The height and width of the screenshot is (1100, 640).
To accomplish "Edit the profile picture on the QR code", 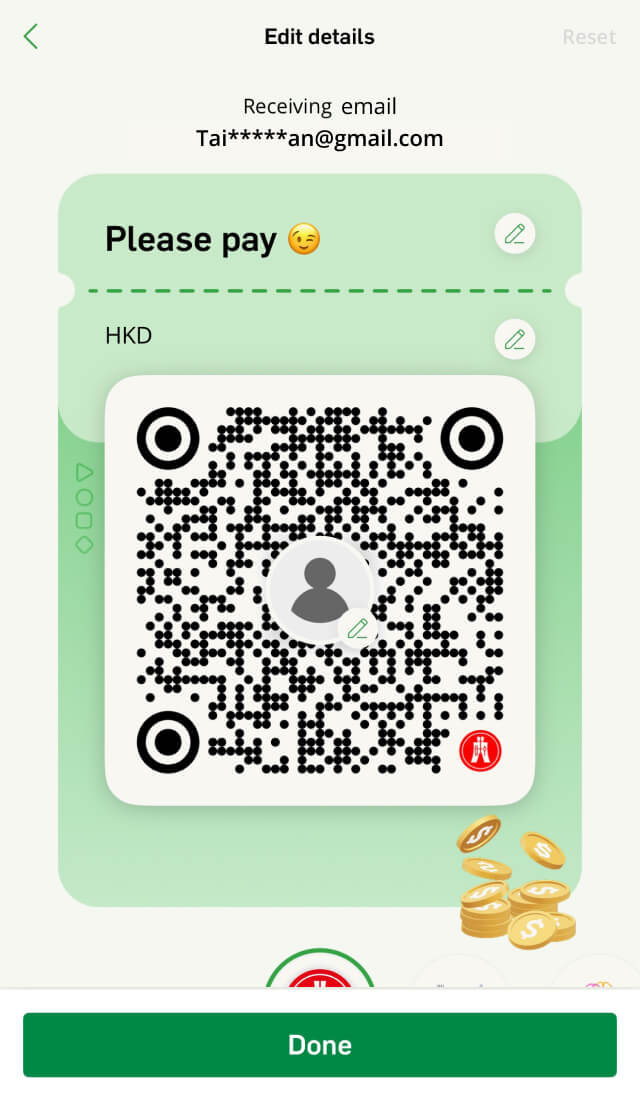I will (x=357, y=629).
